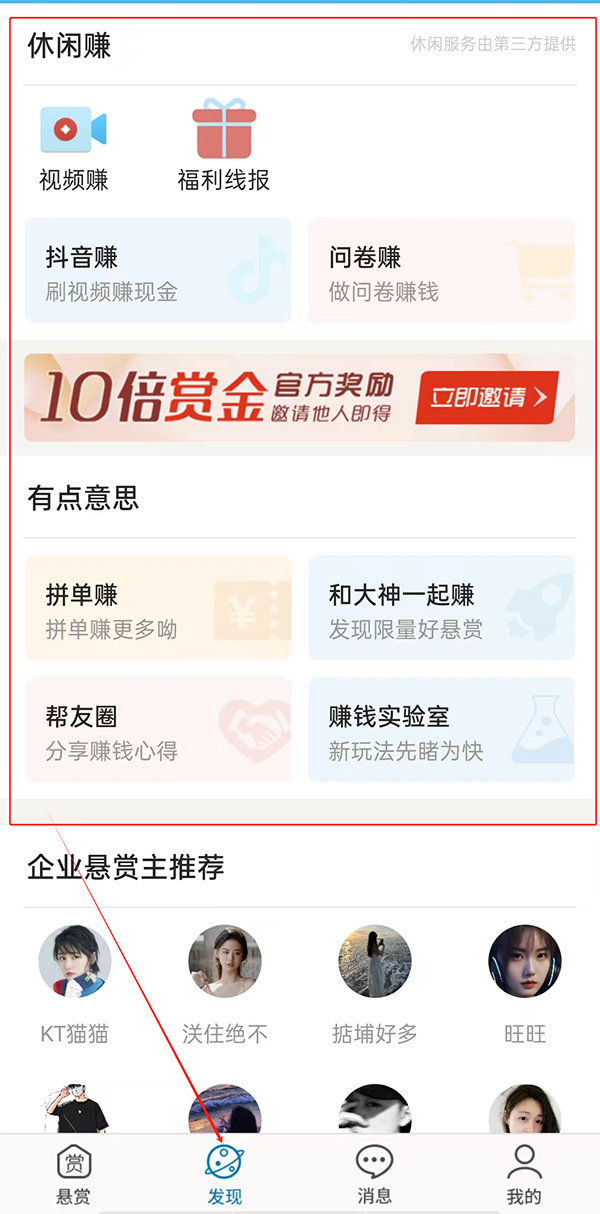
Task: Open 赚钱实验室 card
Action: tap(441, 730)
